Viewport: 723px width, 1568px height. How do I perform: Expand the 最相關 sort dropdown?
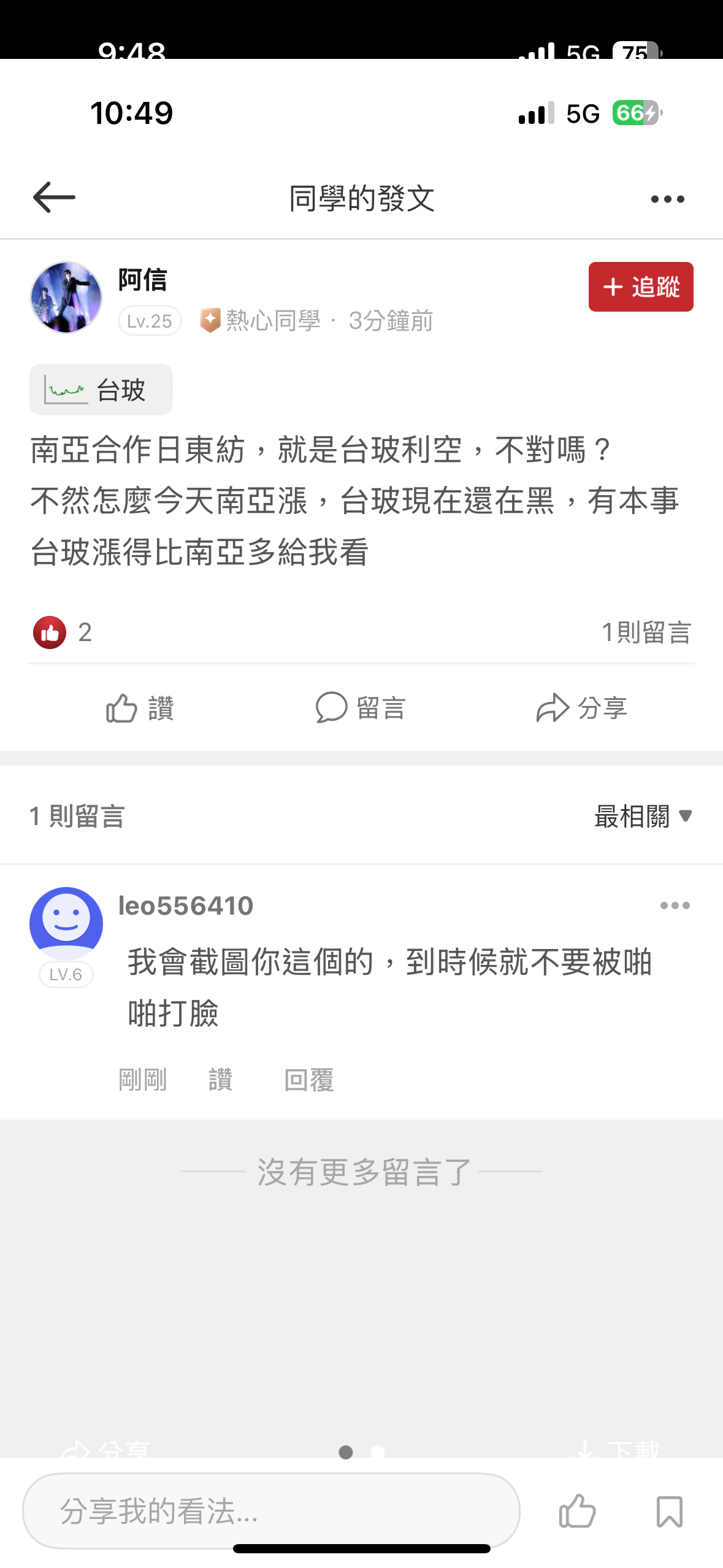(x=643, y=817)
